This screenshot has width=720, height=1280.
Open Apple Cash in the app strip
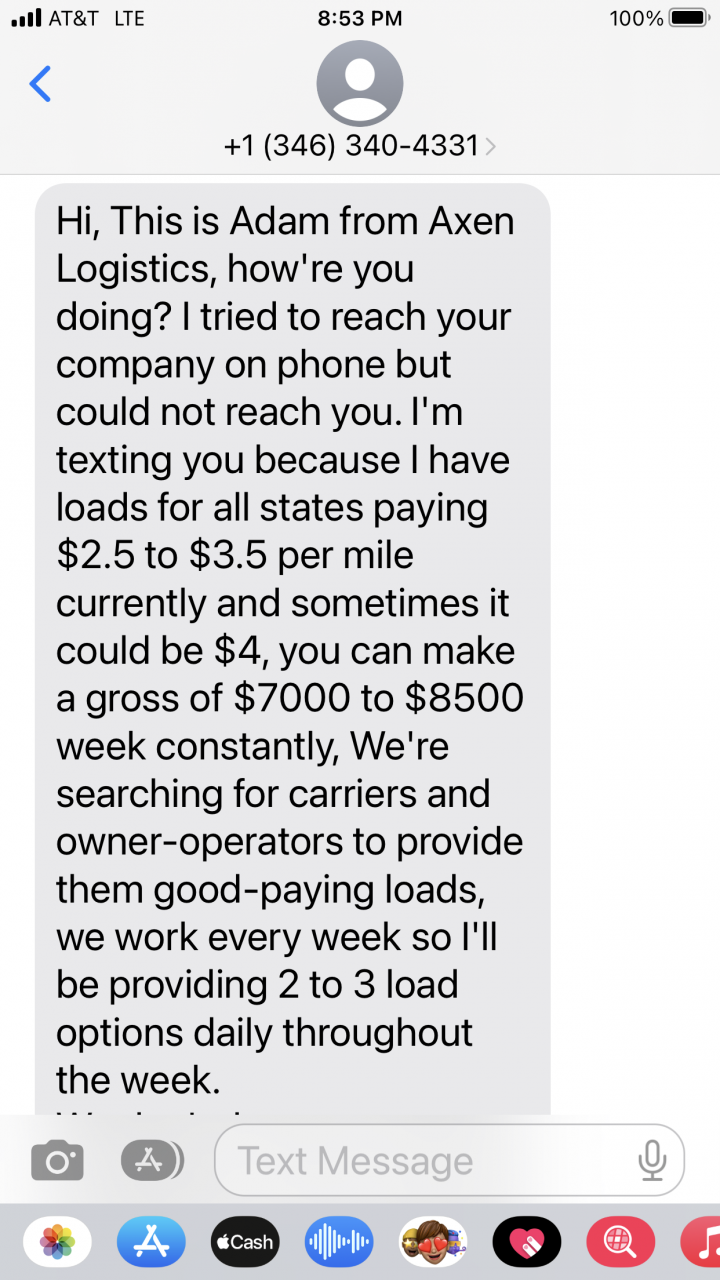[x=245, y=1242]
